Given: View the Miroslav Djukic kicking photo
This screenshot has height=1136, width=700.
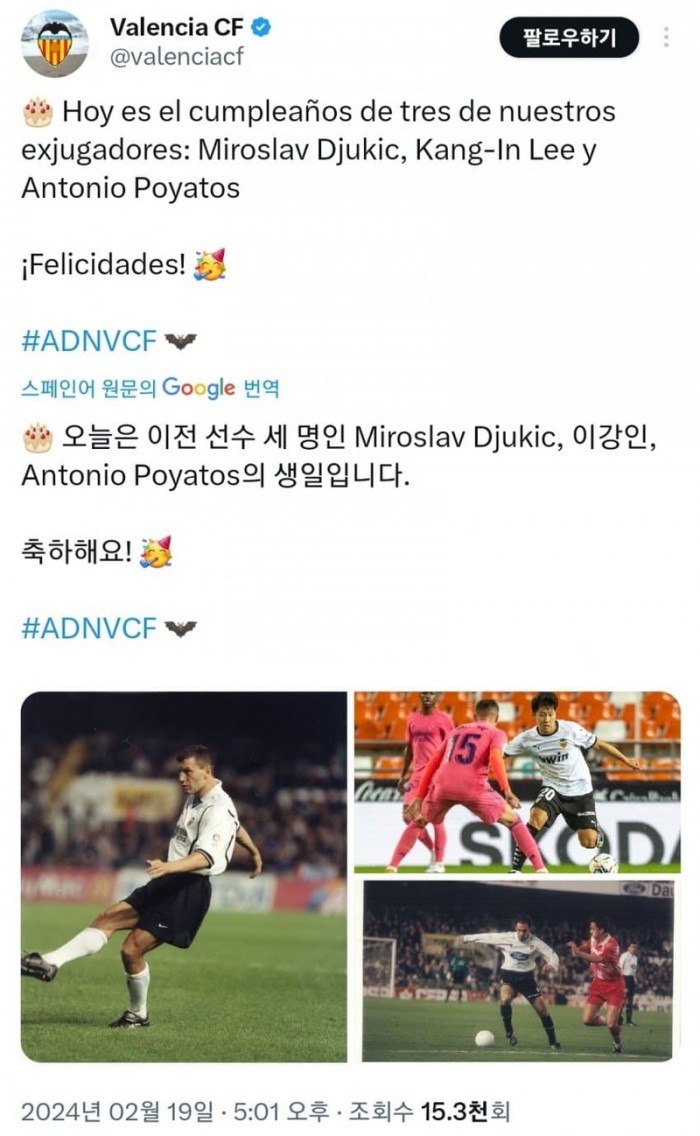Looking at the screenshot, I should click(184, 876).
